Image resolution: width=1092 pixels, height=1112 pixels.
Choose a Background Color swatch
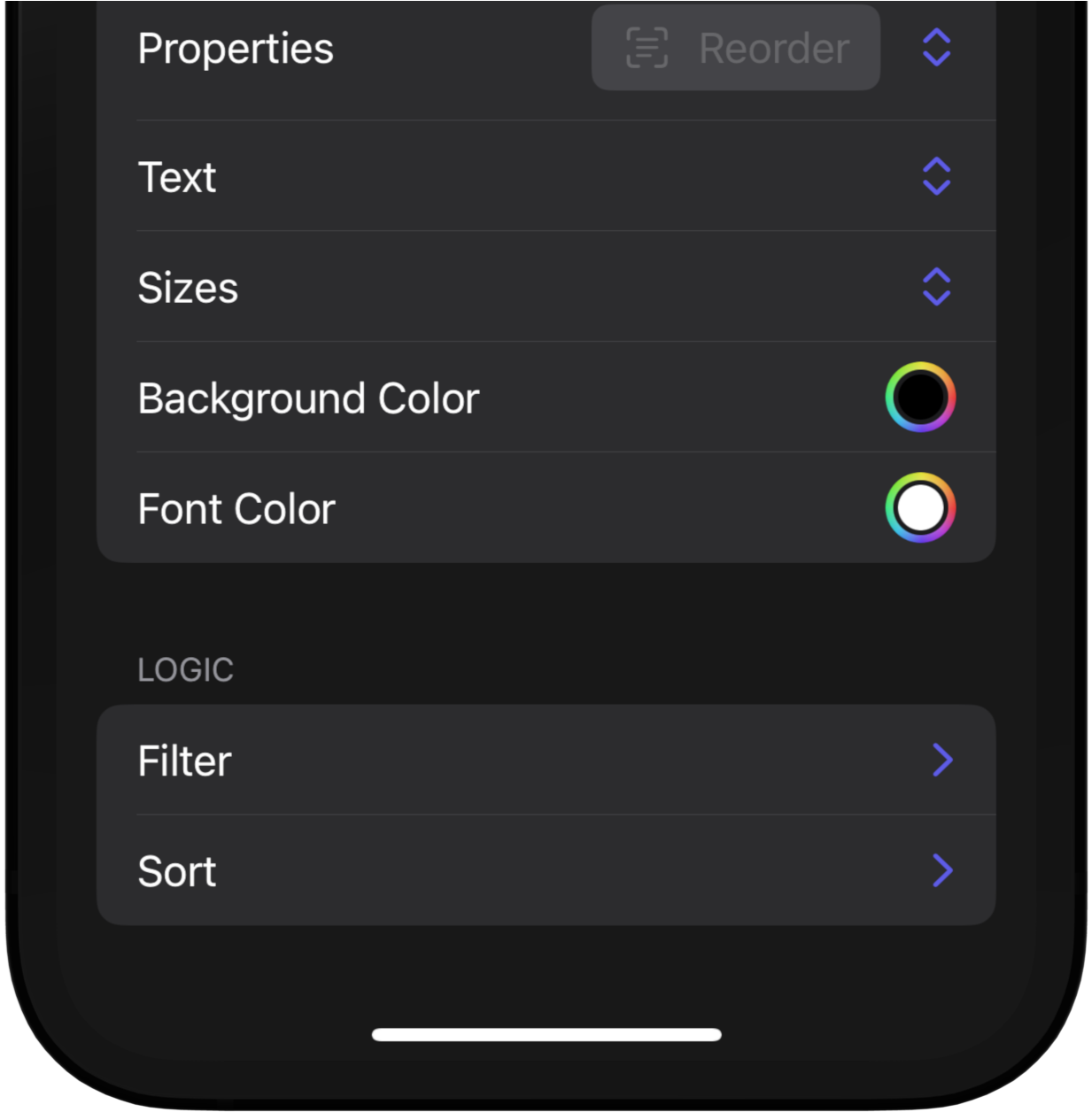tap(920, 398)
